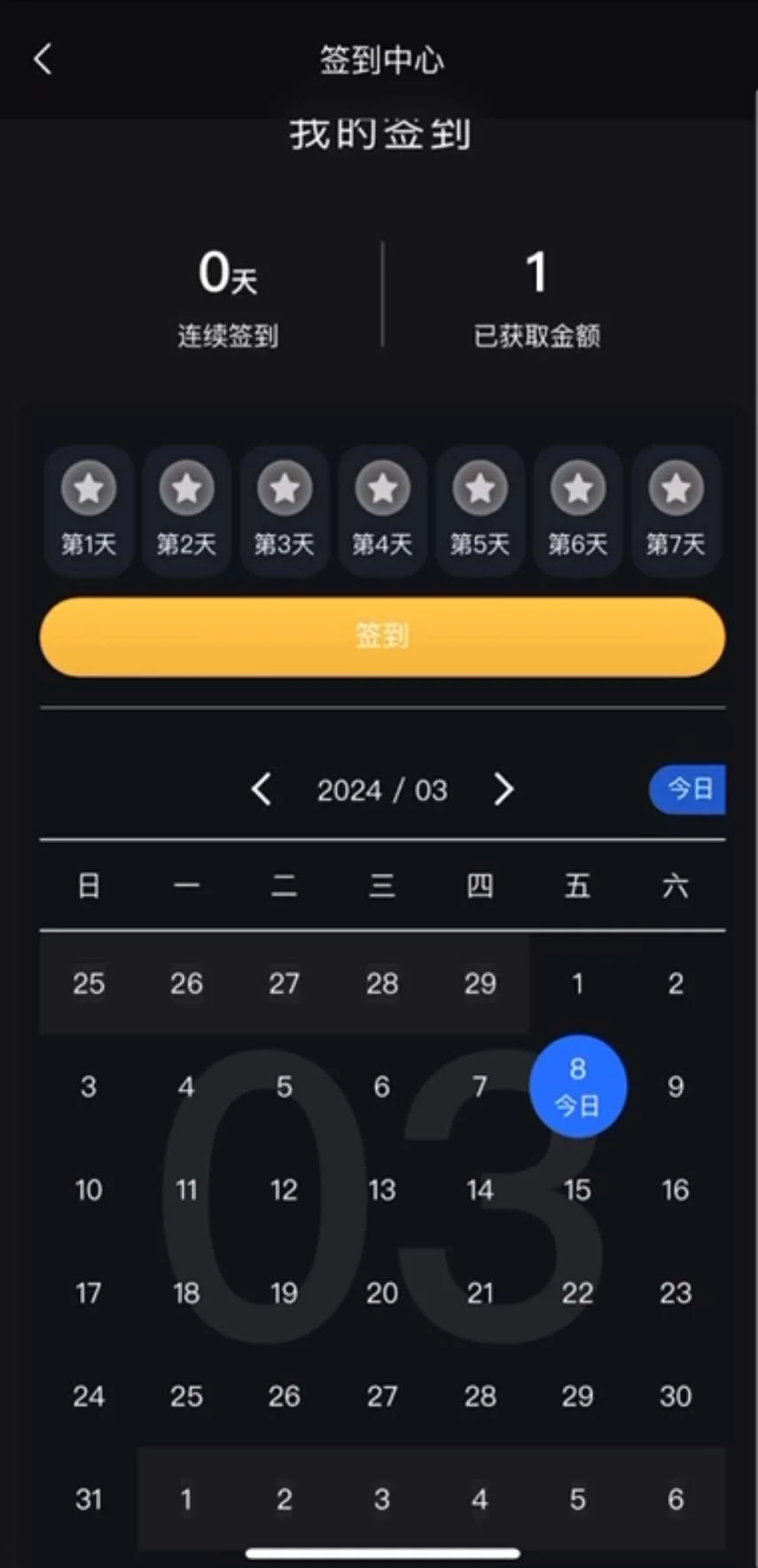The width and height of the screenshot is (758, 1568).
Task: Go to the previous month
Action: [261, 788]
